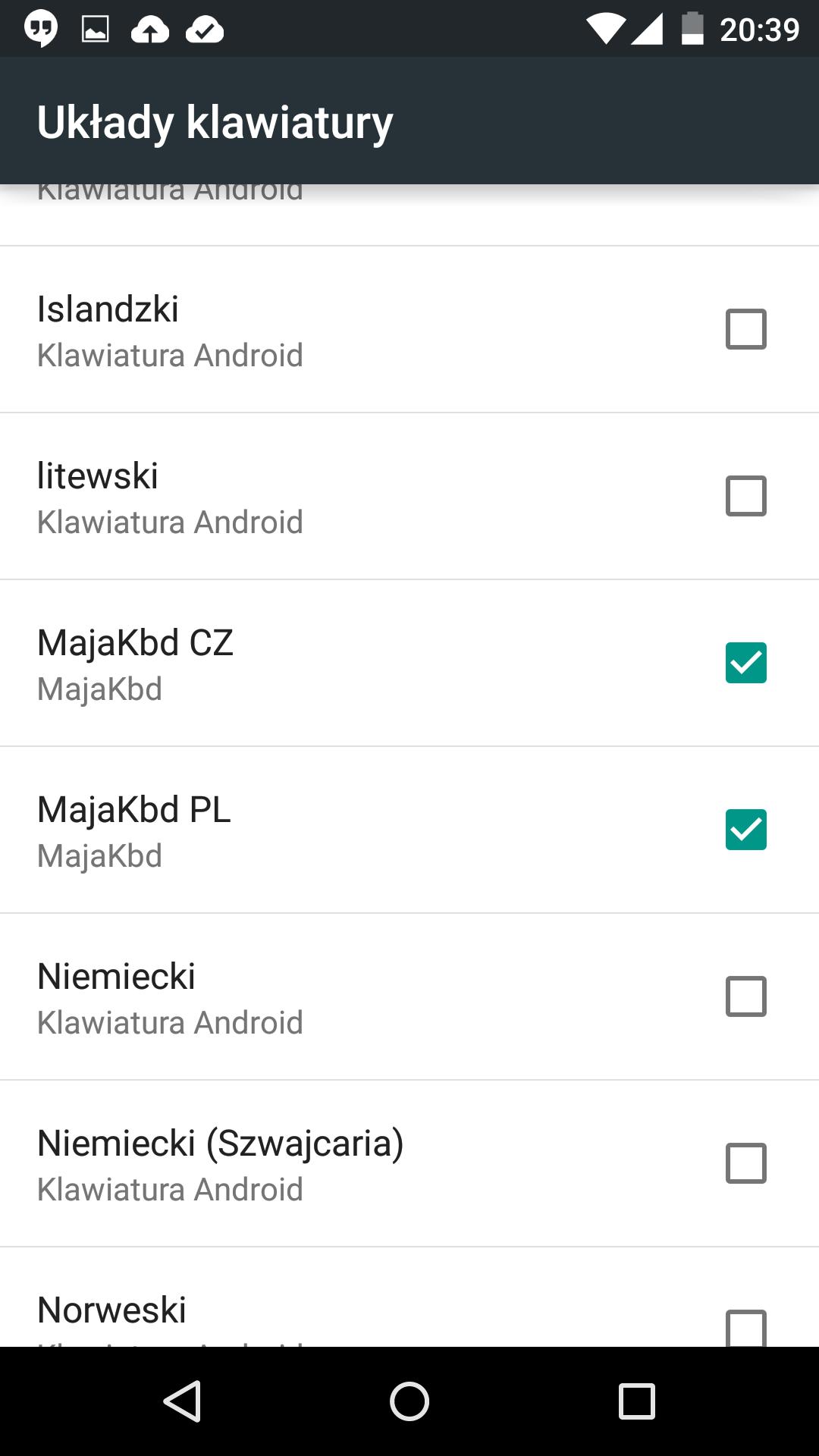
Task: Open the cloud upload notification icon
Action: (149, 29)
